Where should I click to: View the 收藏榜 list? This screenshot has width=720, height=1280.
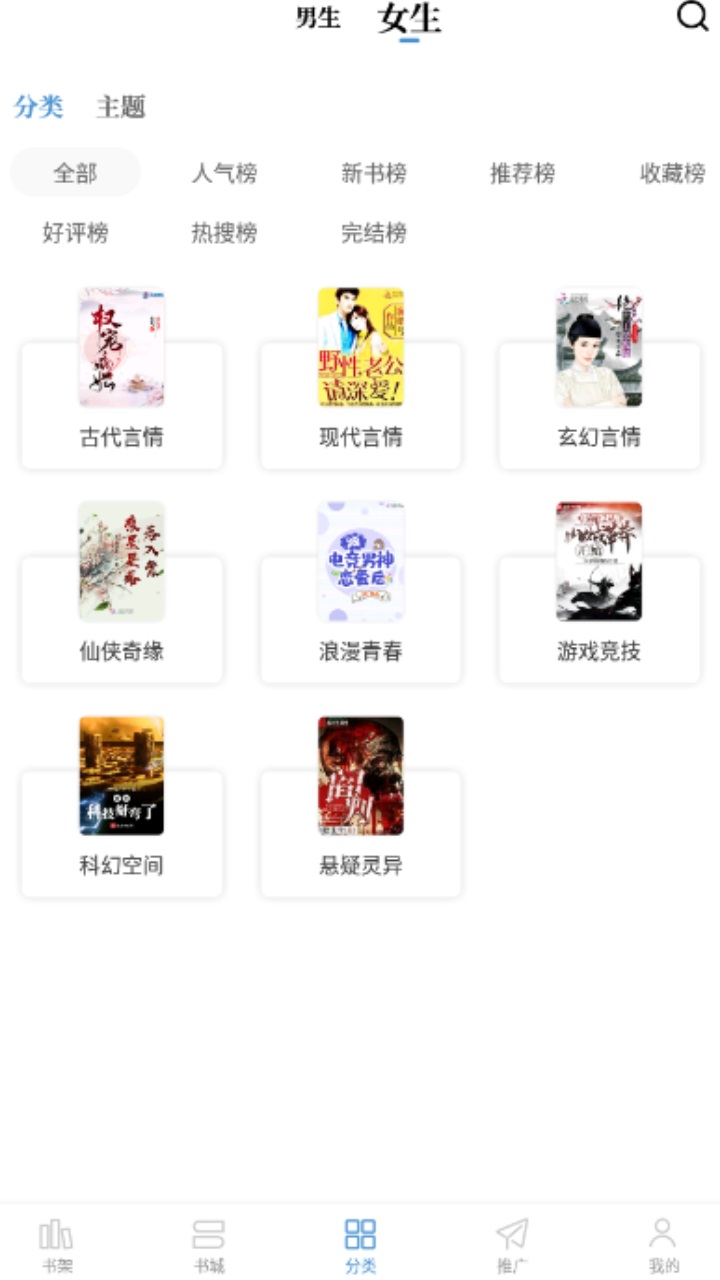point(671,174)
